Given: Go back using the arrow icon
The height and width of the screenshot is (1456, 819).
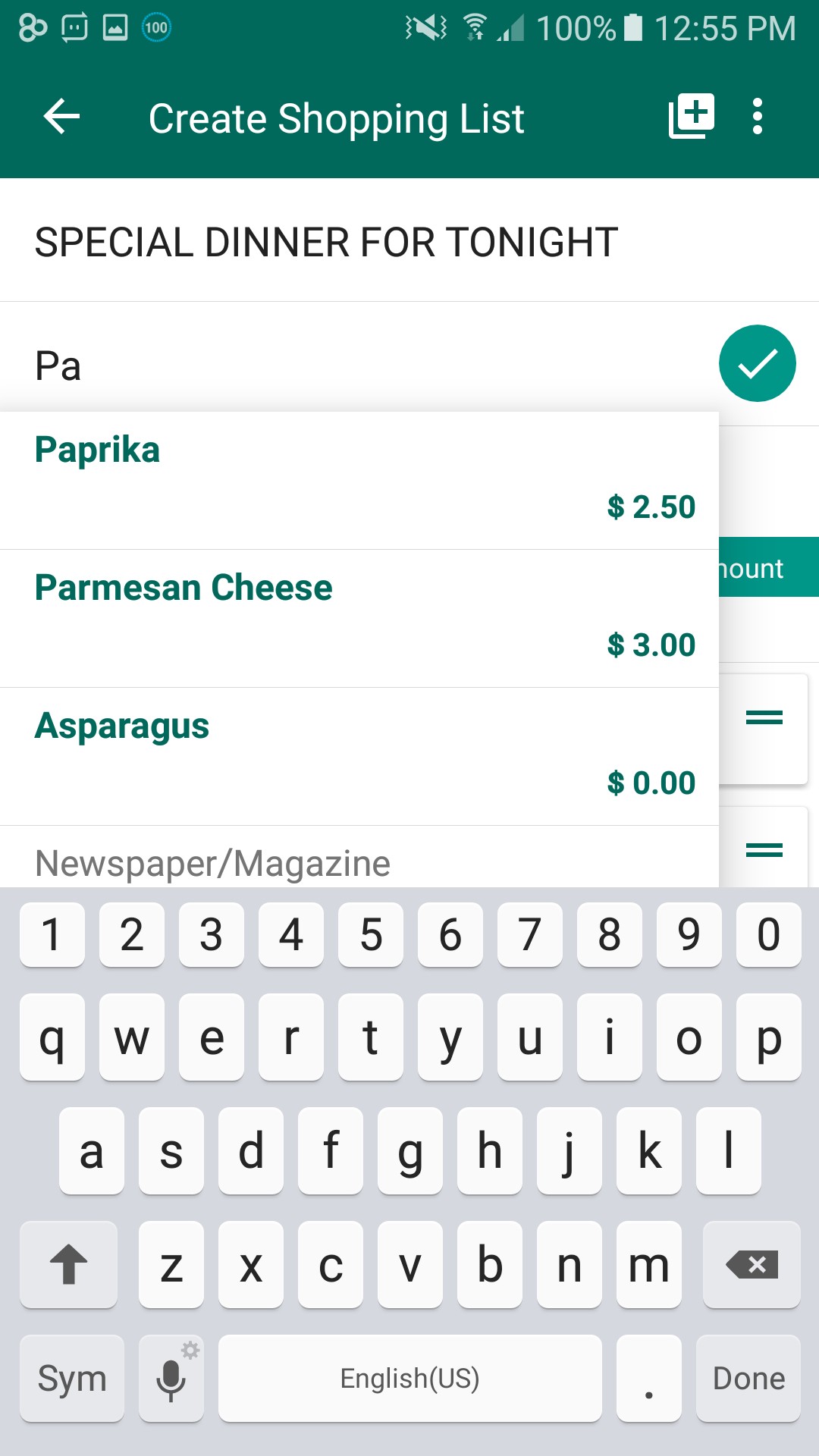Looking at the screenshot, I should click(61, 117).
